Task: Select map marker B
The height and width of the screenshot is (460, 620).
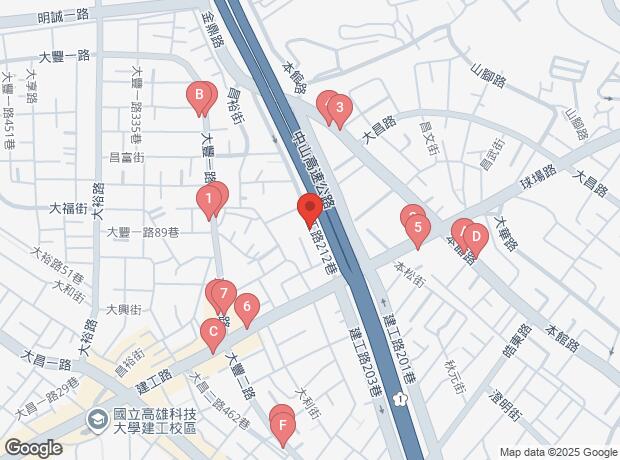Action: click(x=200, y=97)
